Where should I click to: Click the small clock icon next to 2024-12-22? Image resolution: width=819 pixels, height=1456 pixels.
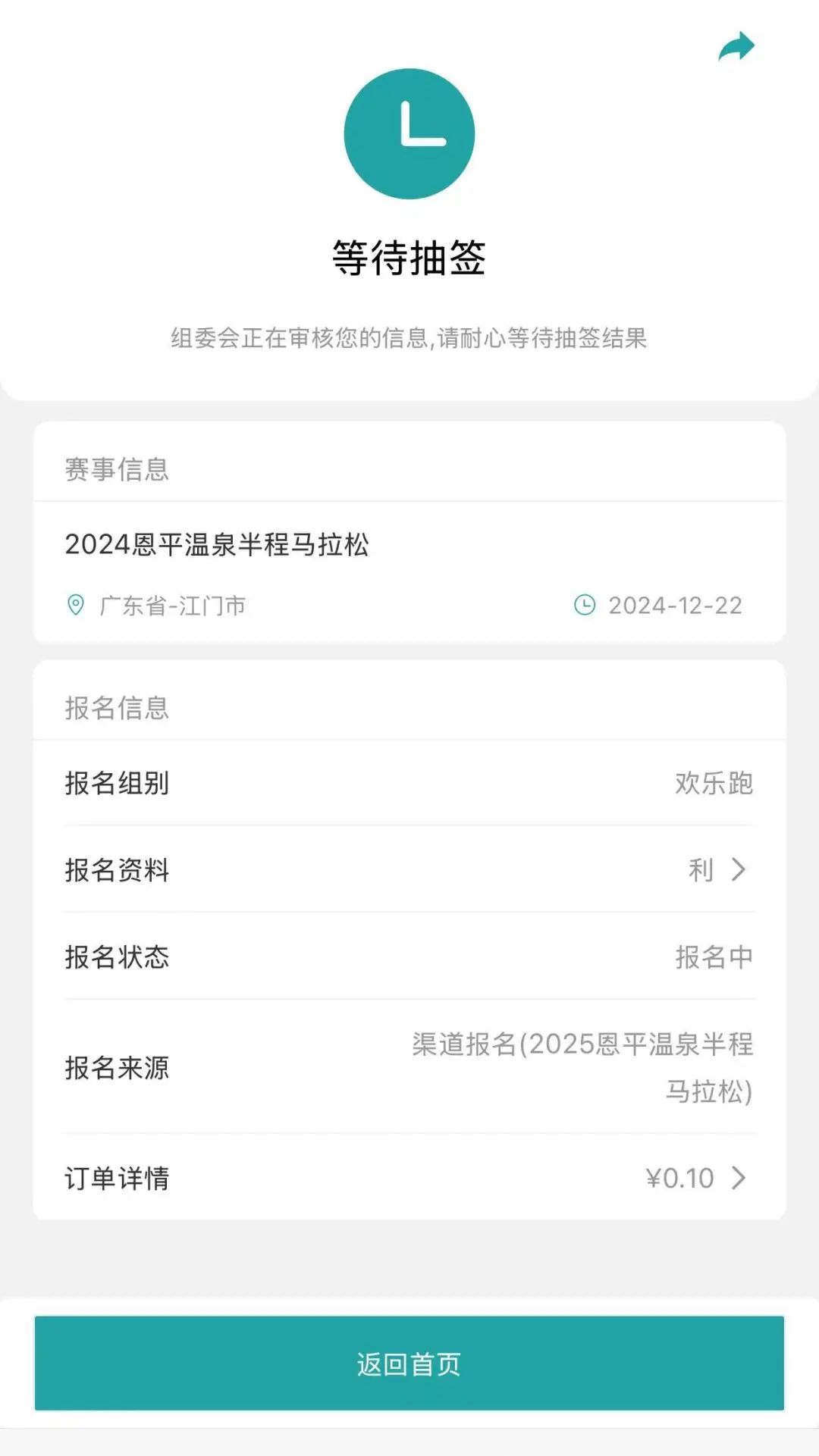[x=584, y=605]
